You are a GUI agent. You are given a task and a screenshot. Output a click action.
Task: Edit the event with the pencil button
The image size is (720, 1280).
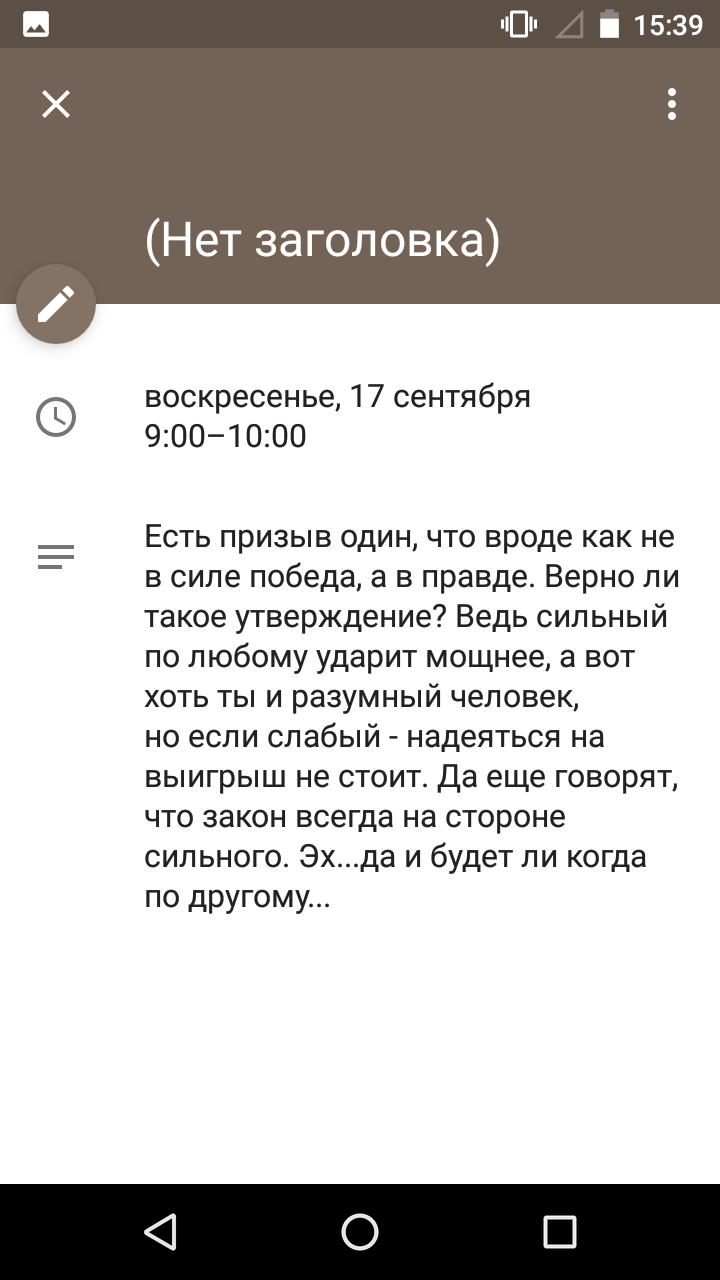56,304
